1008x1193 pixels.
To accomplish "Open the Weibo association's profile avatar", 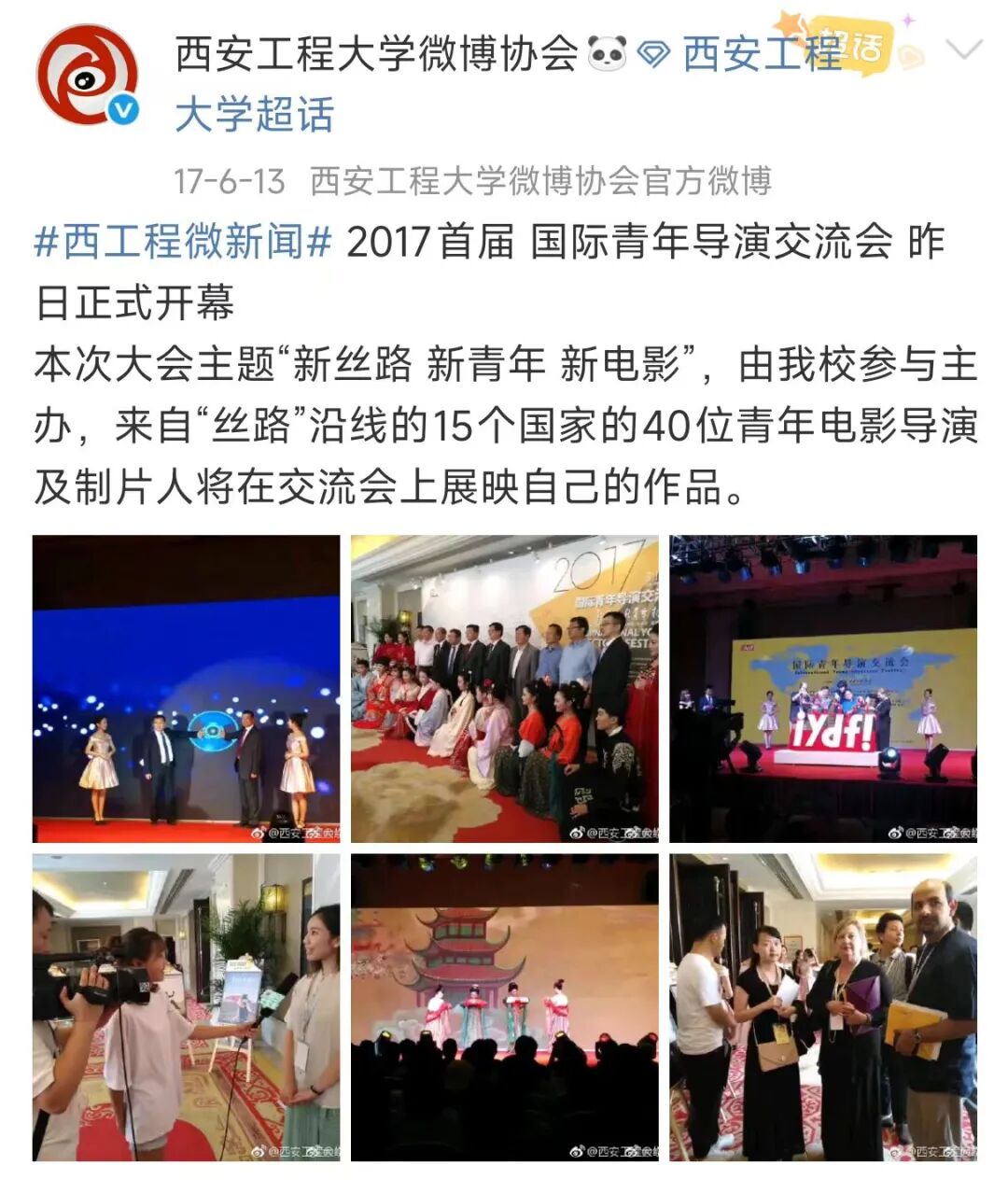I will pos(87,76).
